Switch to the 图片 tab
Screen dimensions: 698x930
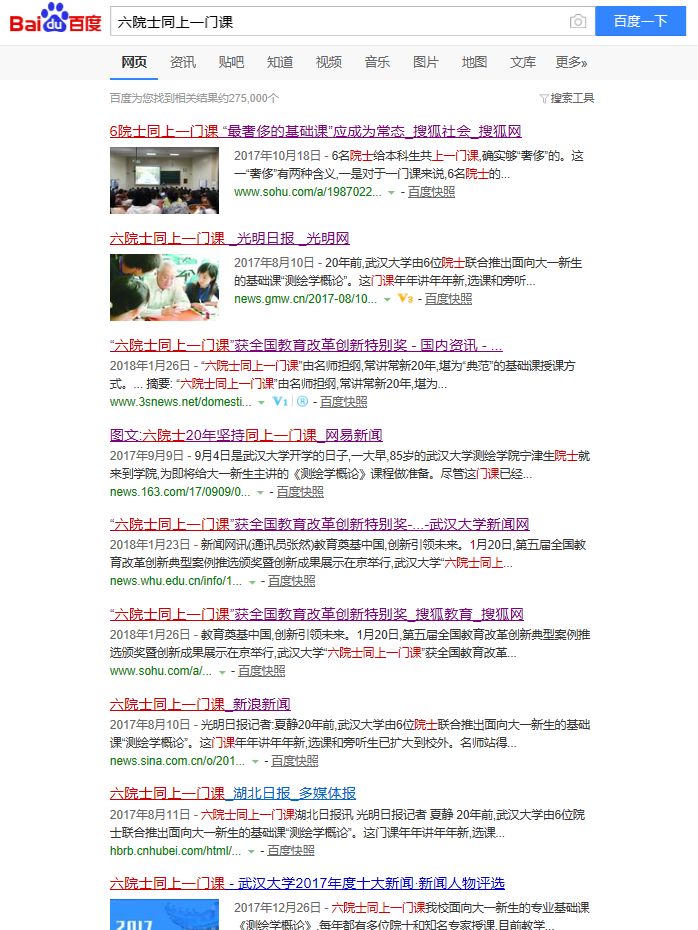pos(426,62)
